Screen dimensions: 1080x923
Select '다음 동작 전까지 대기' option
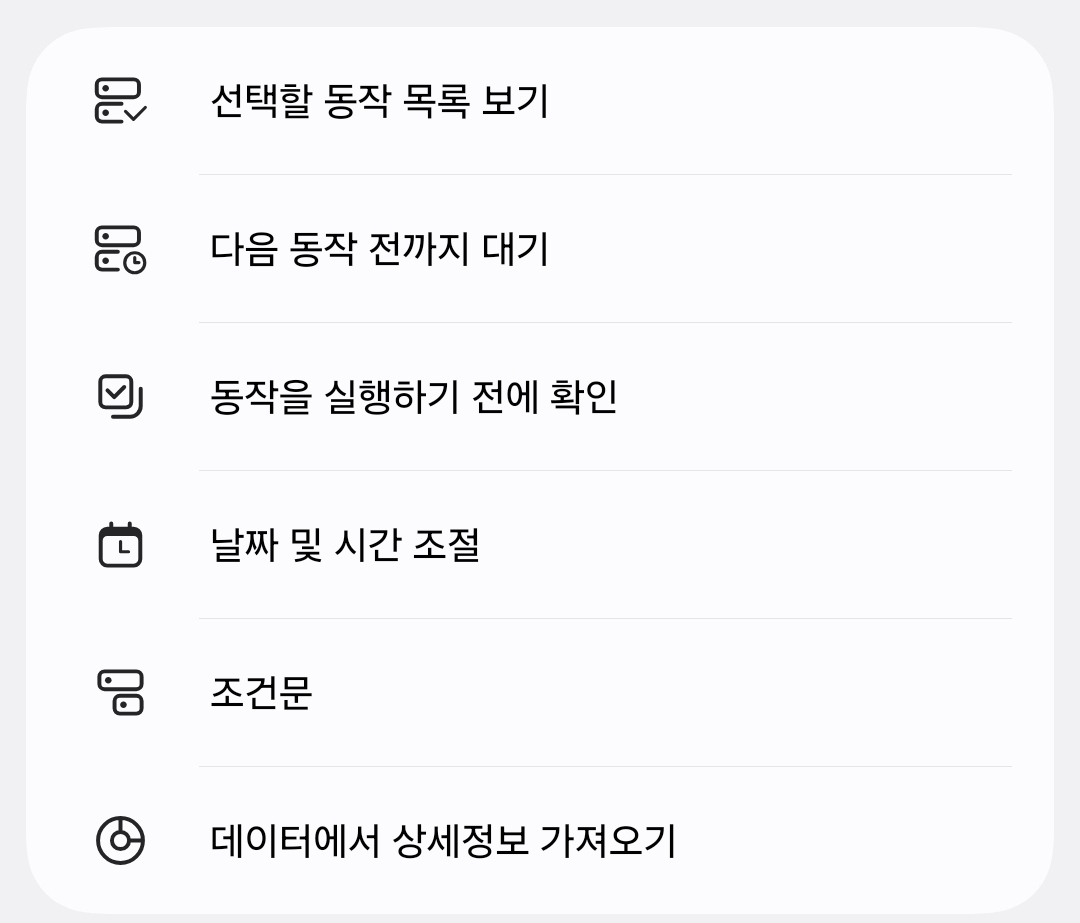click(380, 249)
